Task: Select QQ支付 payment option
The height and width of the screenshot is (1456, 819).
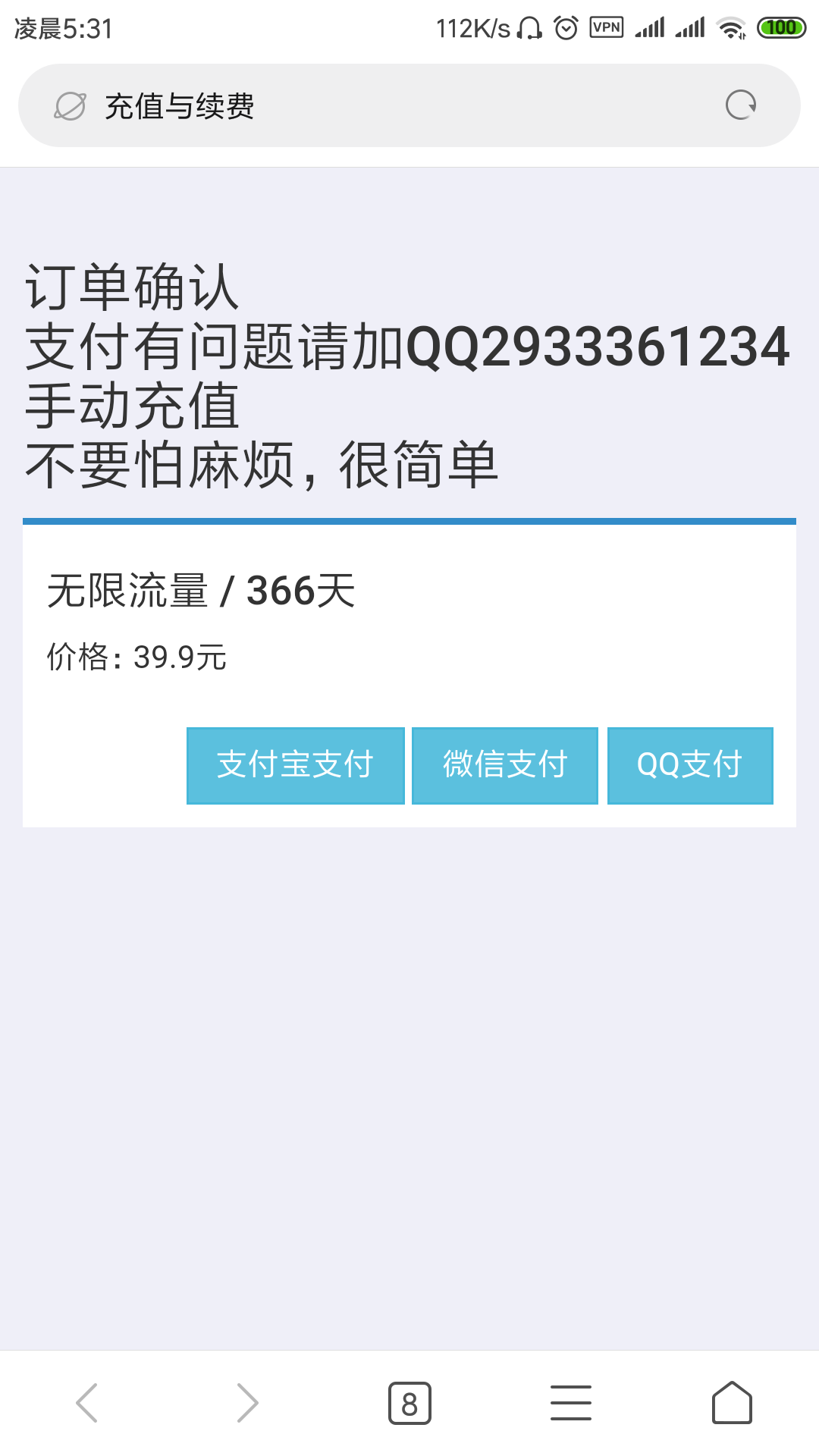Action: (x=690, y=765)
